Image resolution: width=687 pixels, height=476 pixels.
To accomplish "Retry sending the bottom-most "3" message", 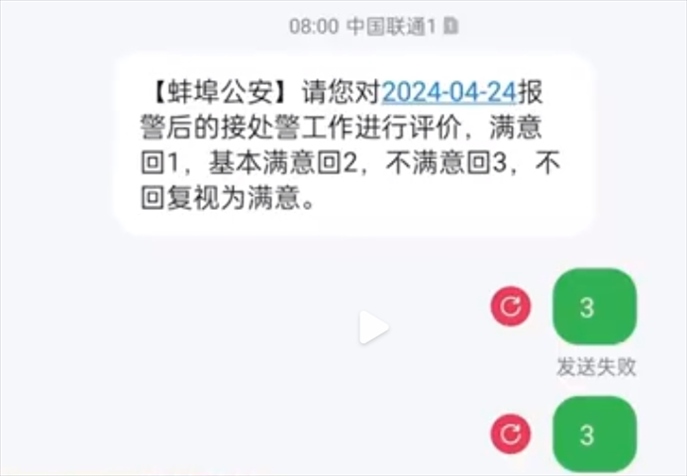I will (510, 435).
